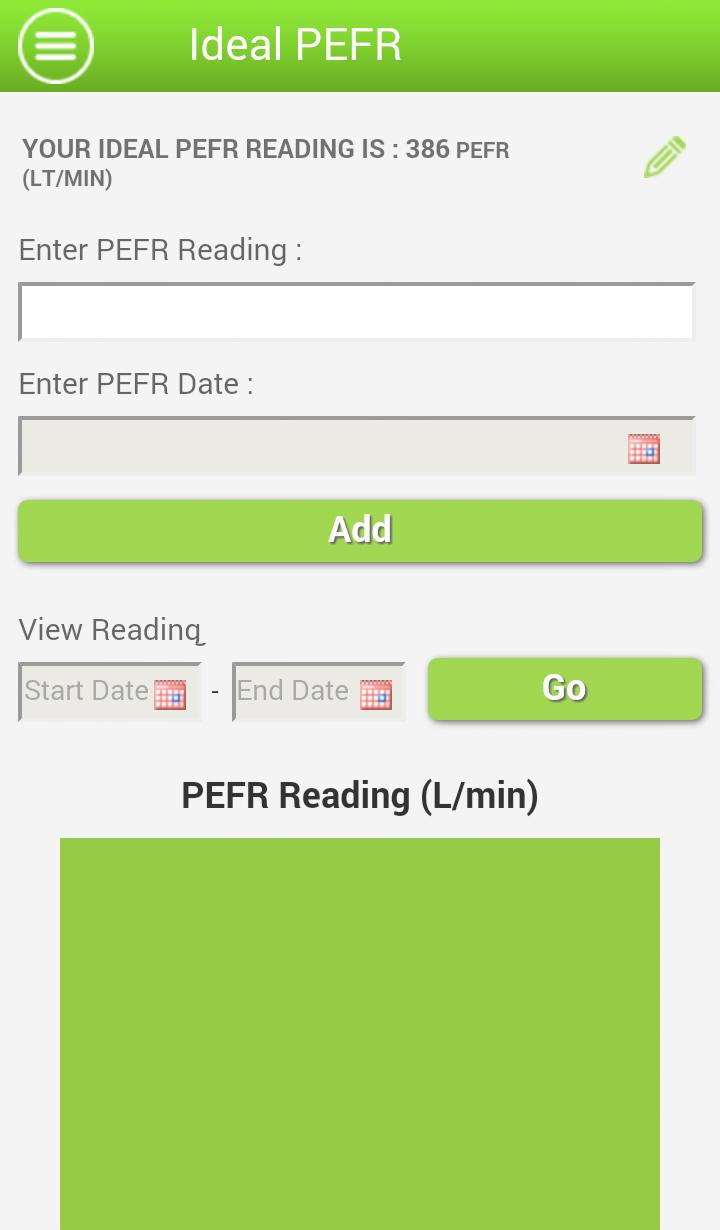Select the Start Date field
Viewport: 720px width, 1230px height.
(109, 692)
